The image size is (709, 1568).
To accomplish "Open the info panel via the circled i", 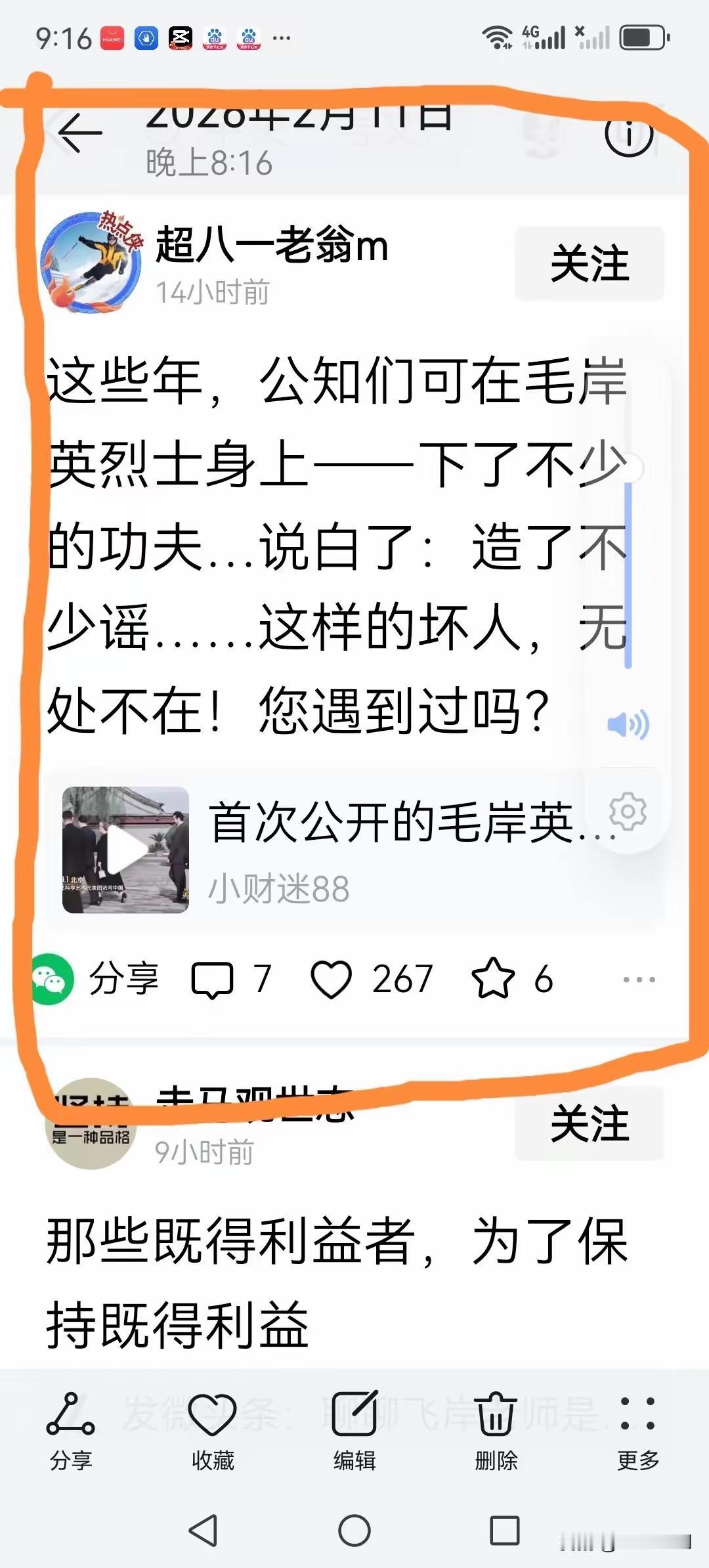I will (x=628, y=135).
